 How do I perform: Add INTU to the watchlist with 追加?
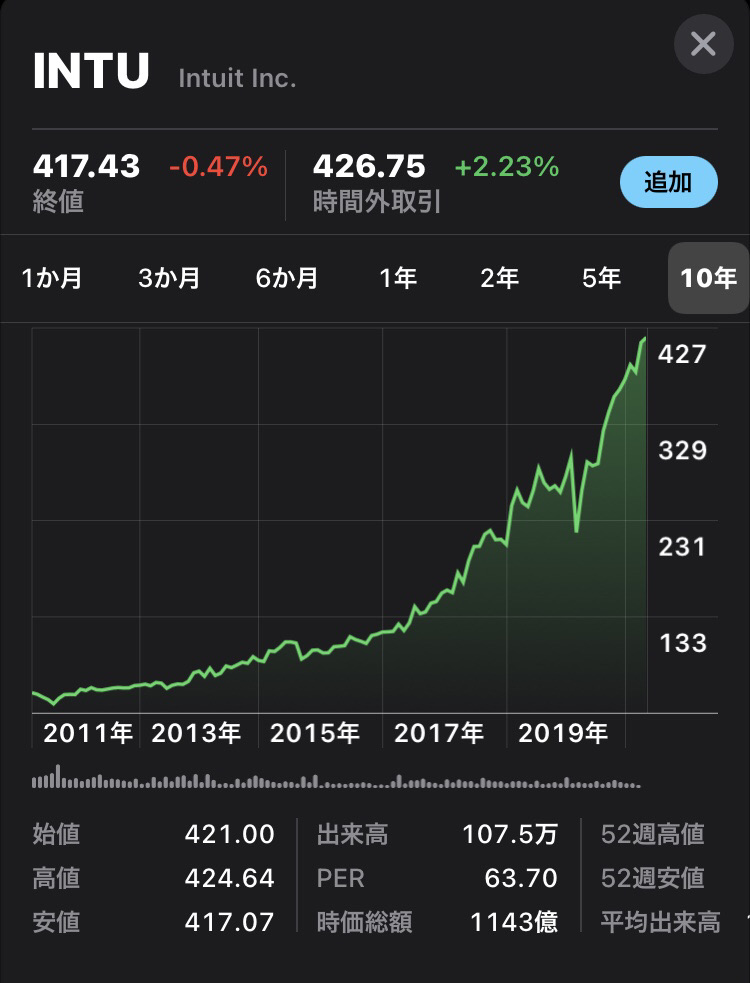(x=668, y=182)
